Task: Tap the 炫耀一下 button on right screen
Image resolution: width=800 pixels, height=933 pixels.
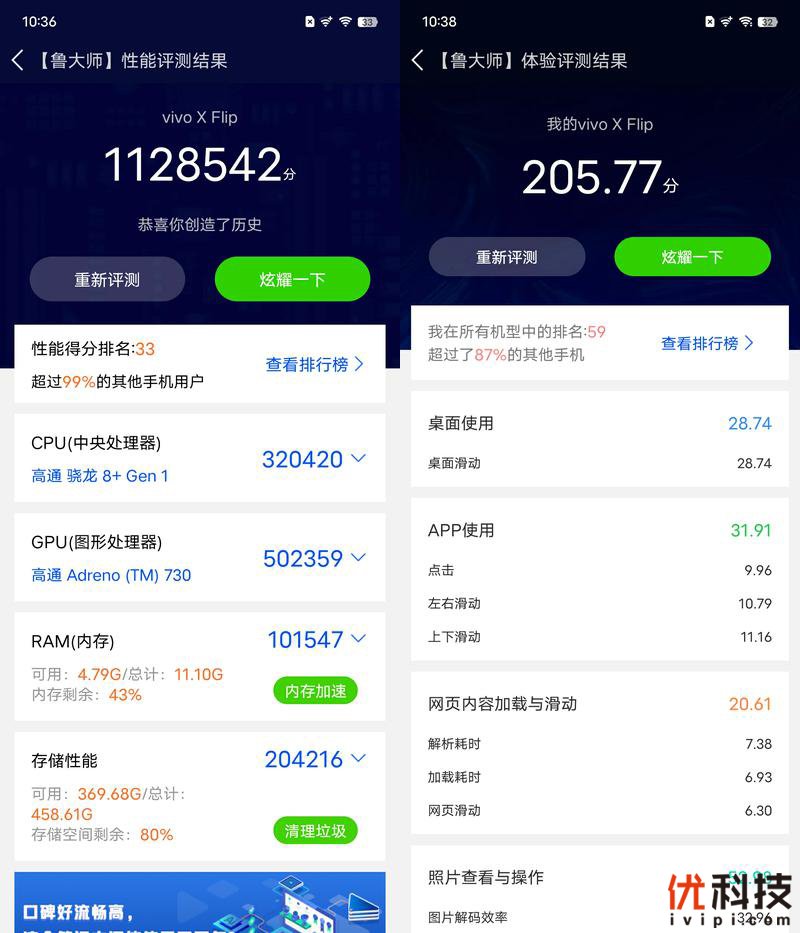Action: [x=692, y=257]
